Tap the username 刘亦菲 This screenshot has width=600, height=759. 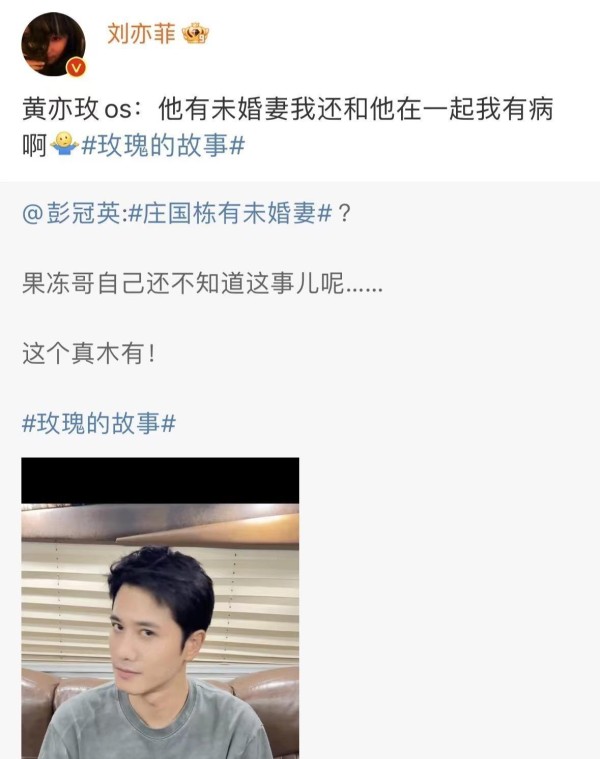[140, 34]
